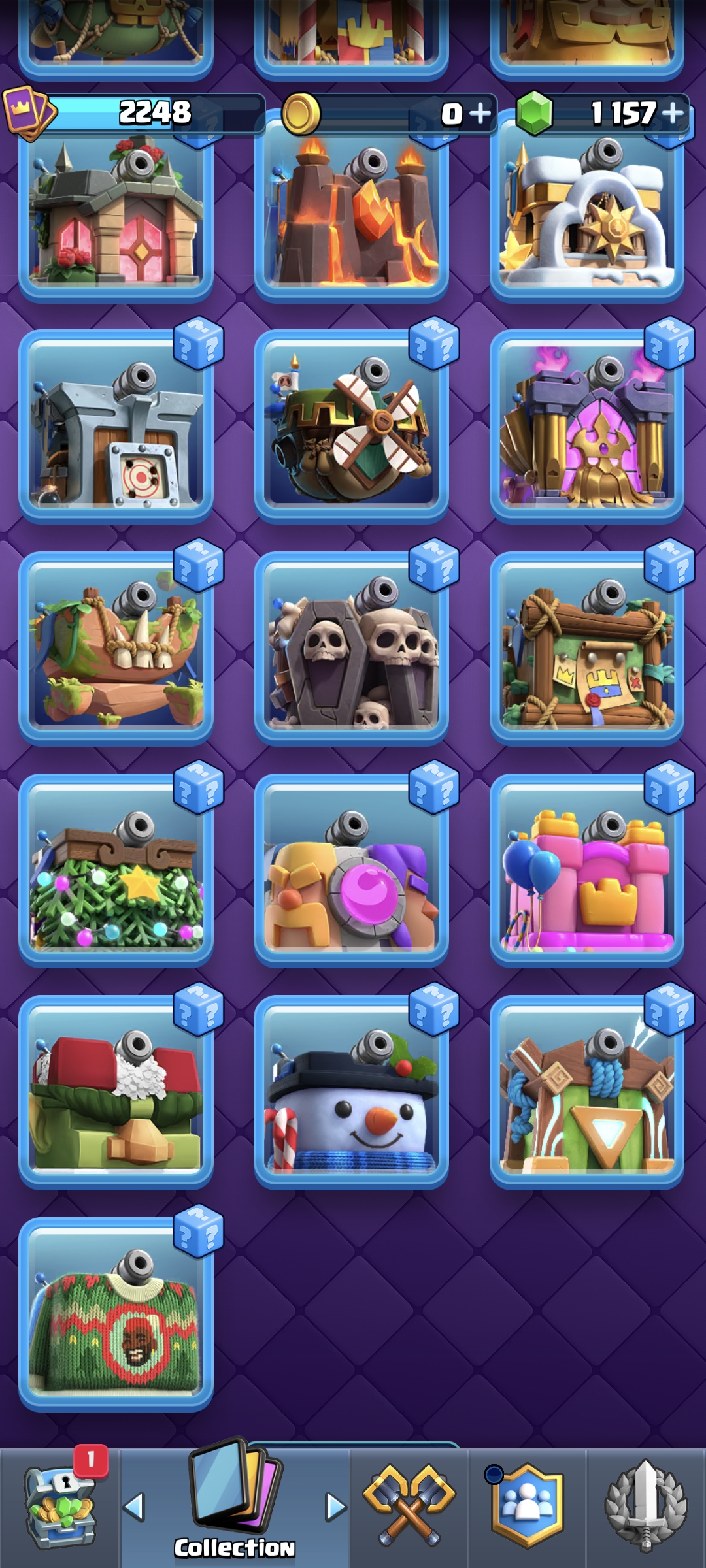Add more gold with the plus button
This screenshot has width=706, height=1568.
pos(480,114)
